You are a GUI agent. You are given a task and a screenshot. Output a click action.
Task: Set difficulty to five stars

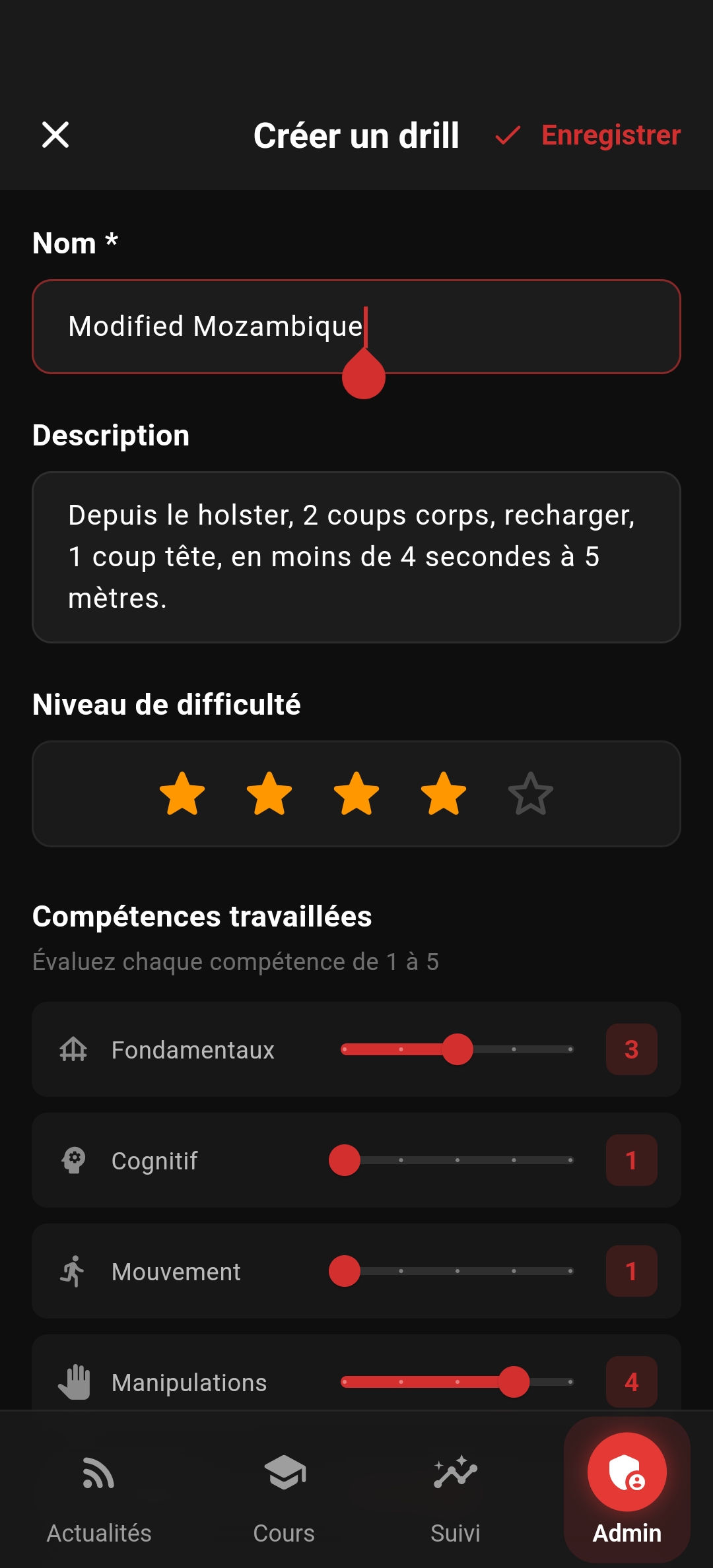[531, 794]
